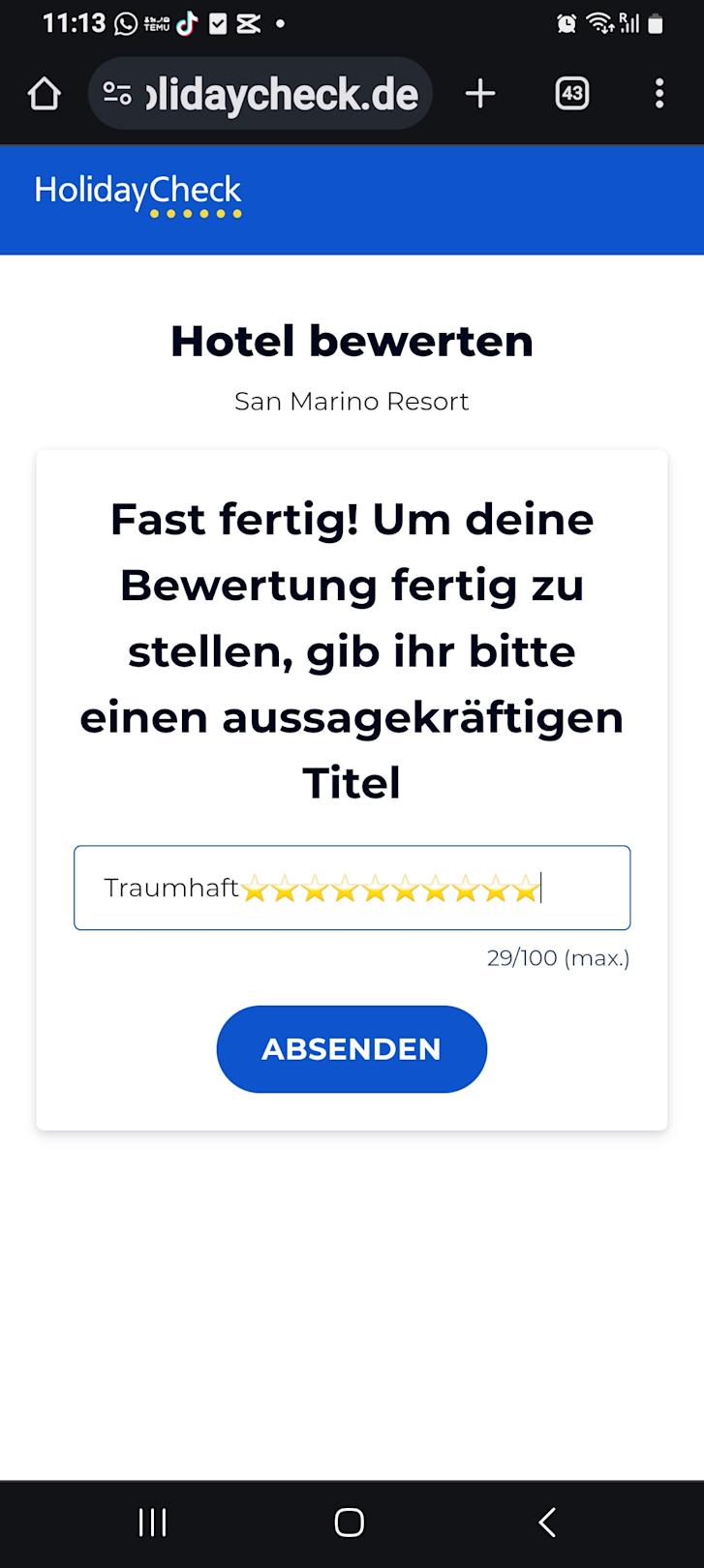The width and height of the screenshot is (704, 1568).
Task: Show the 43 open tabs
Action: [x=572, y=94]
